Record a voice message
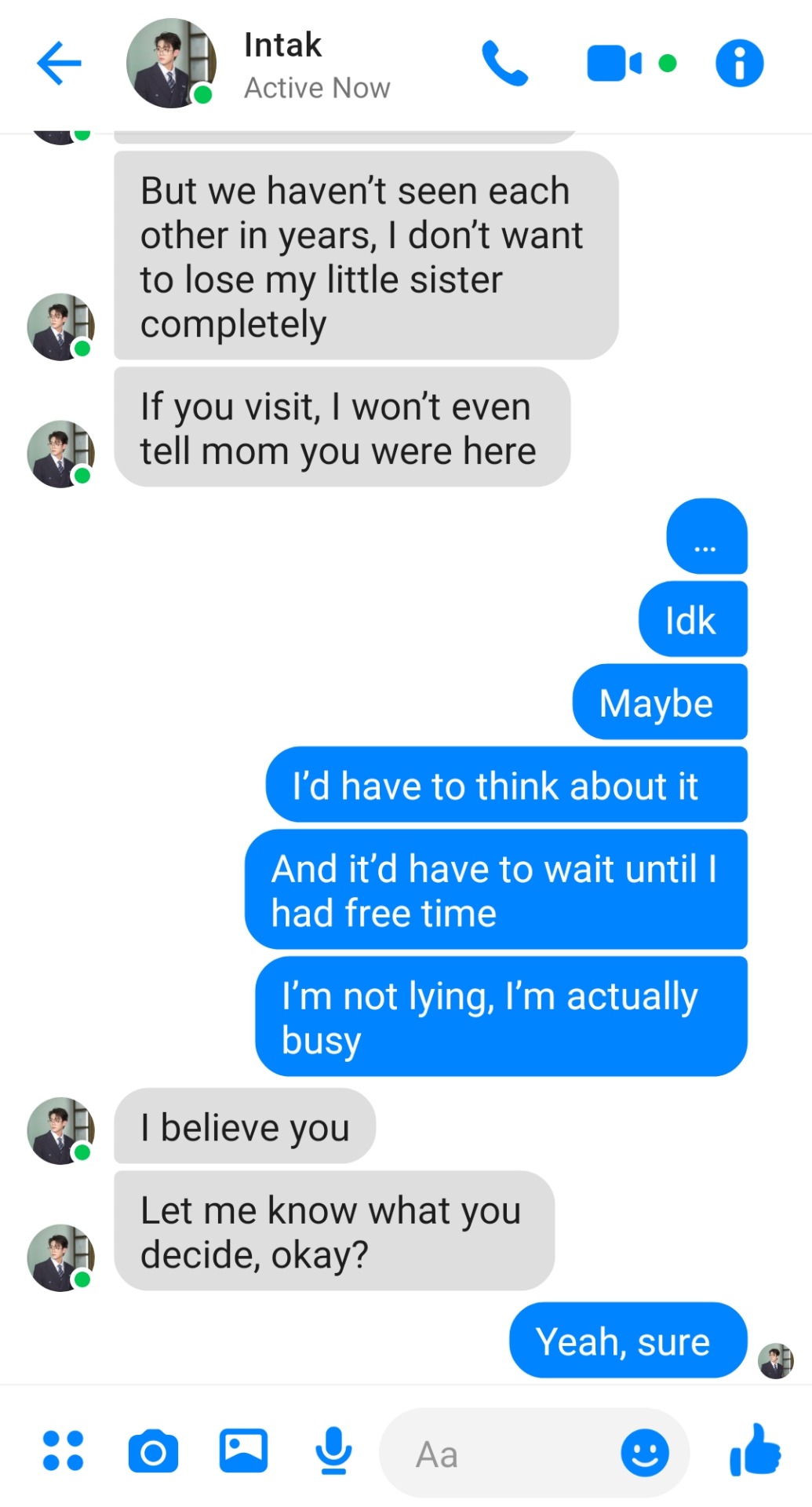The image size is (812, 1507). click(x=333, y=1450)
